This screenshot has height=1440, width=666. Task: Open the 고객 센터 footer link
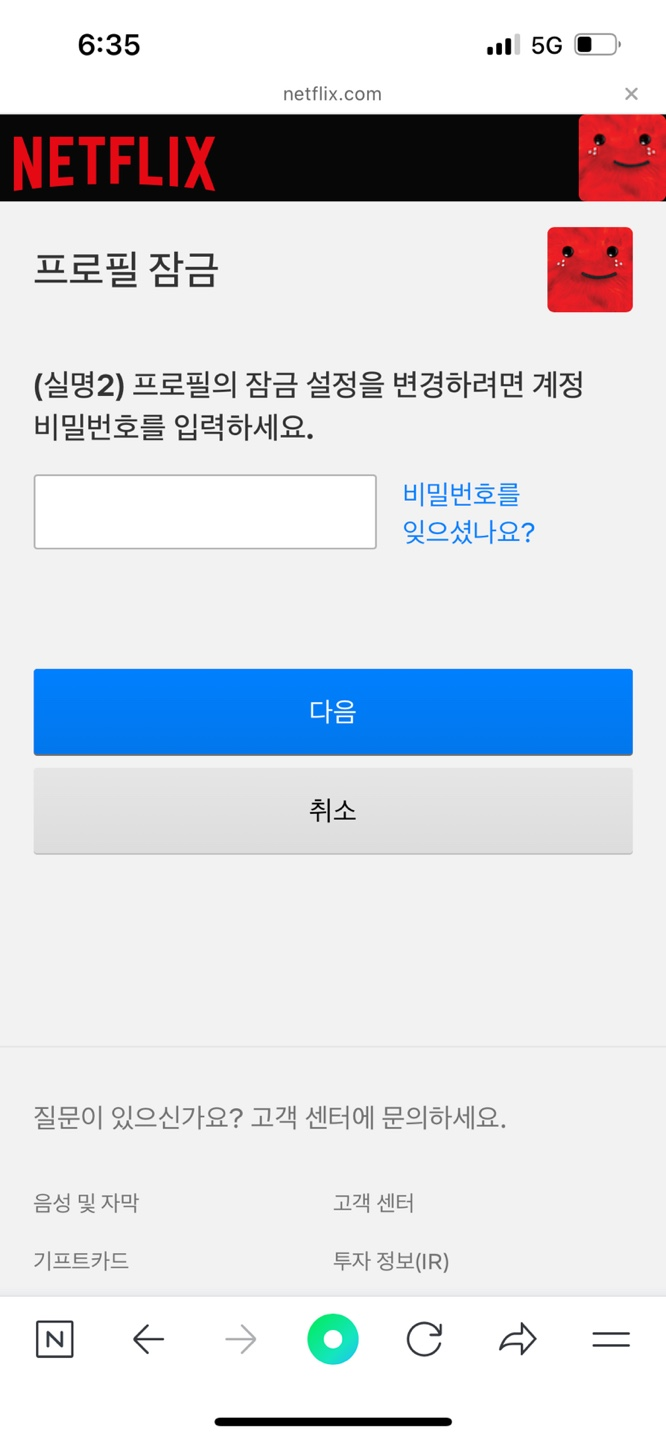tap(373, 1203)
